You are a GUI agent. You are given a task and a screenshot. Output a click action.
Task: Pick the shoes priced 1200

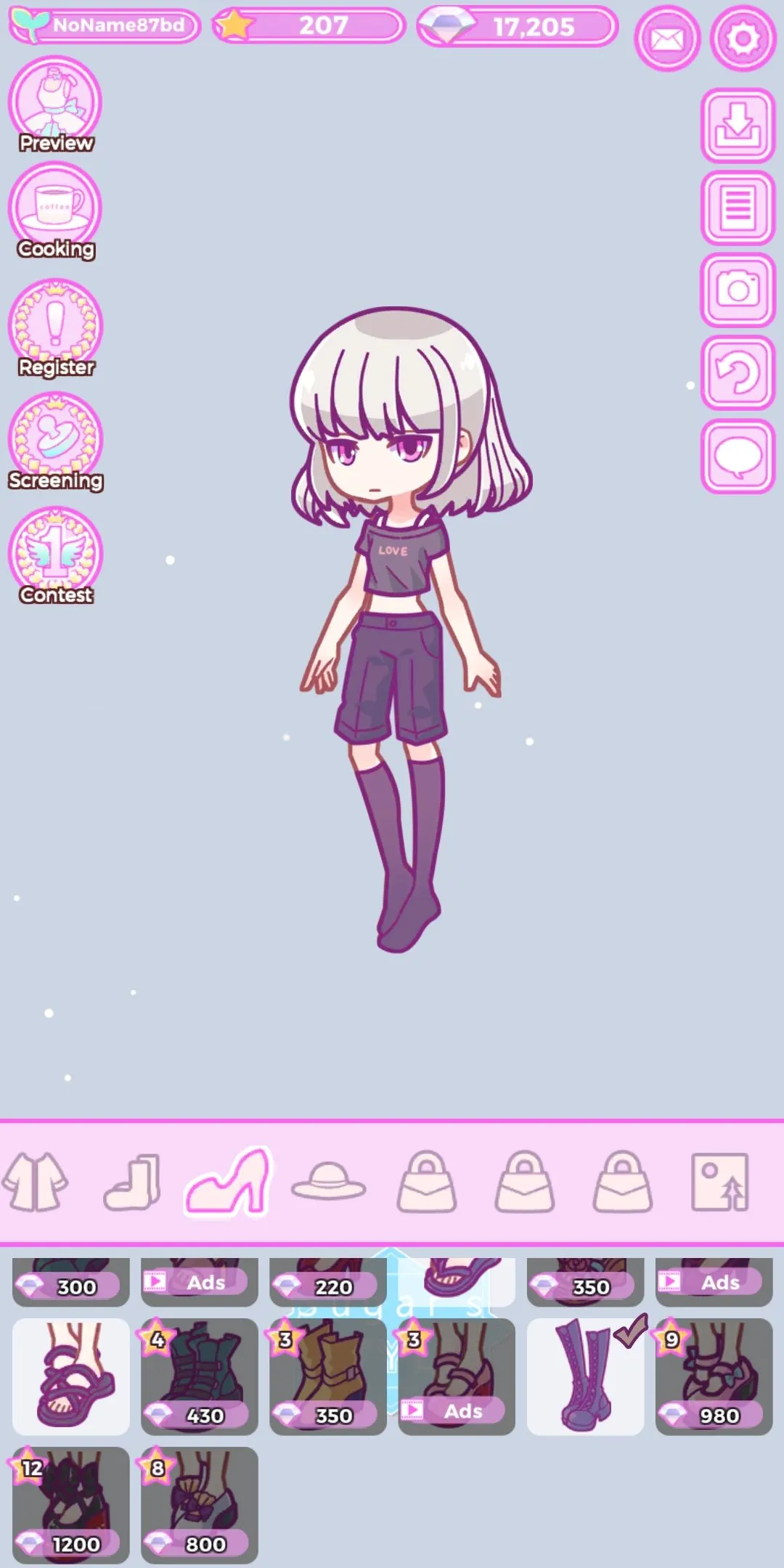point(71,1505)
